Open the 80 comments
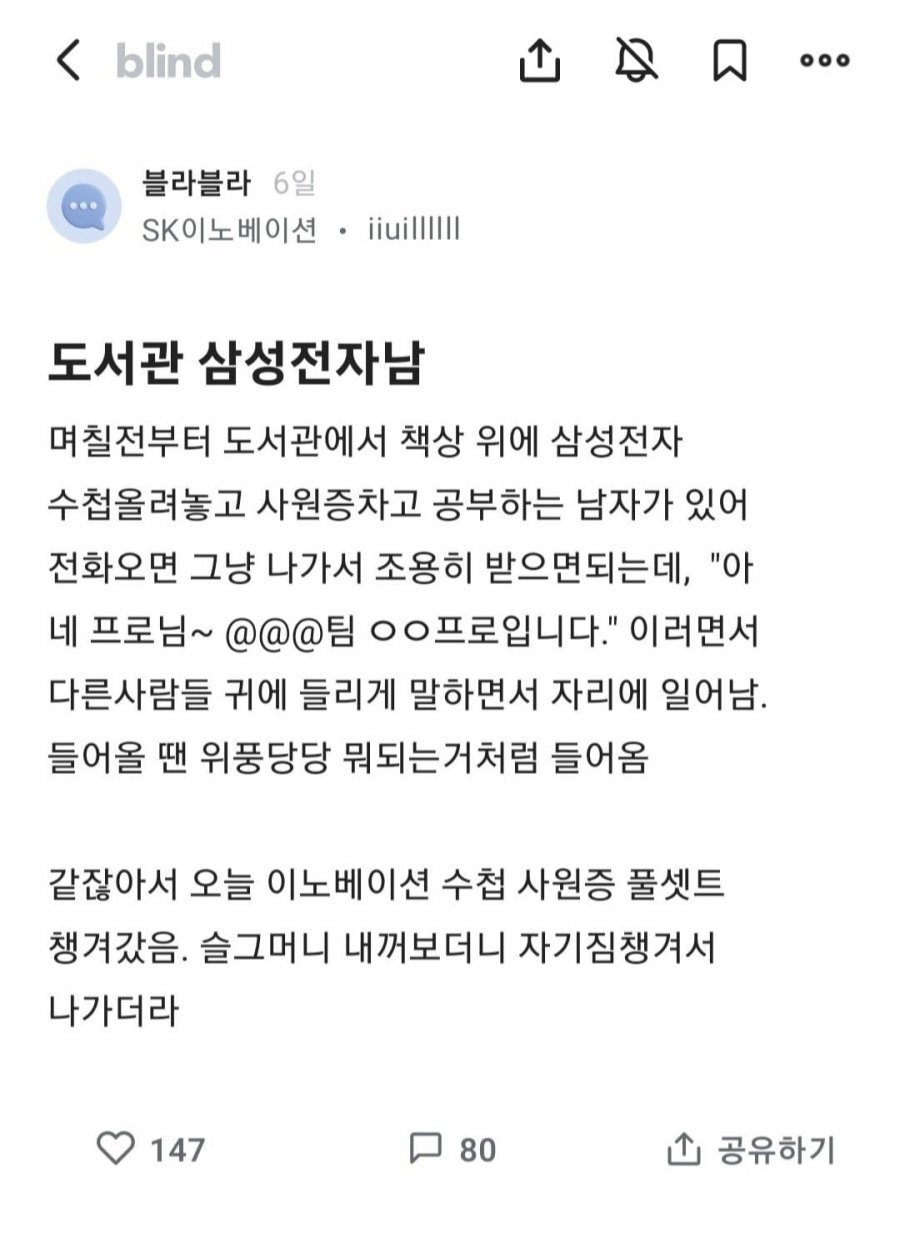This screenshot has width=900, height=1258. 427,1149
